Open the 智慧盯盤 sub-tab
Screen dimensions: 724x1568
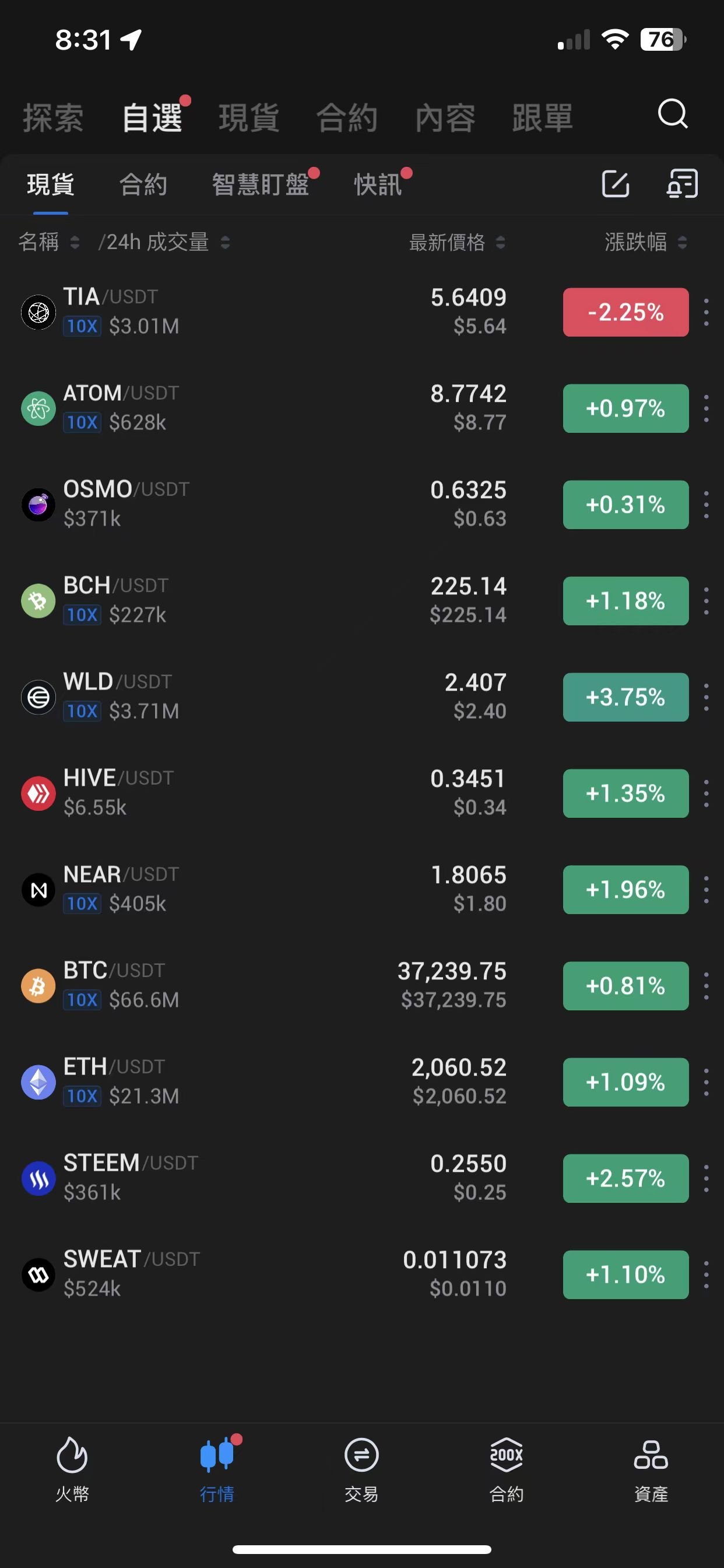coord(261,184)
